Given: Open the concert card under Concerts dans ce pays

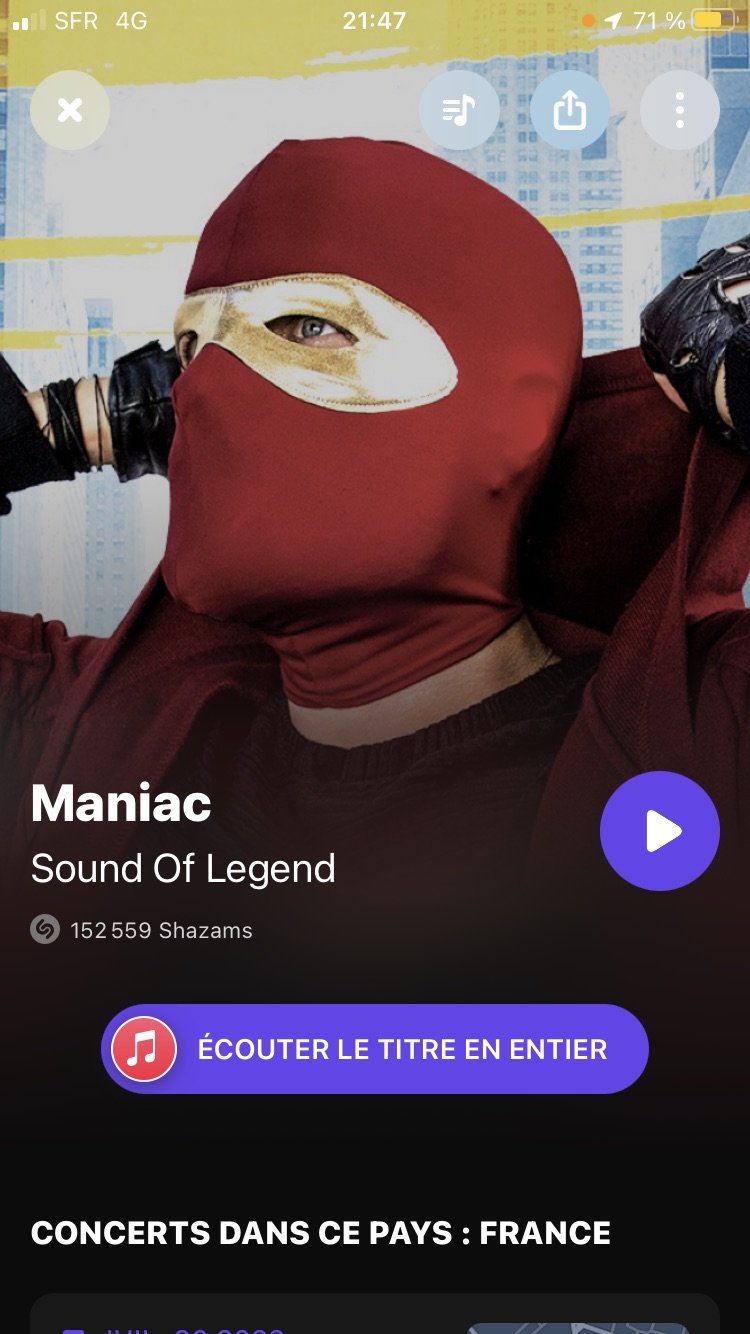Looking at the screenshot, I should pos(375,1316).
